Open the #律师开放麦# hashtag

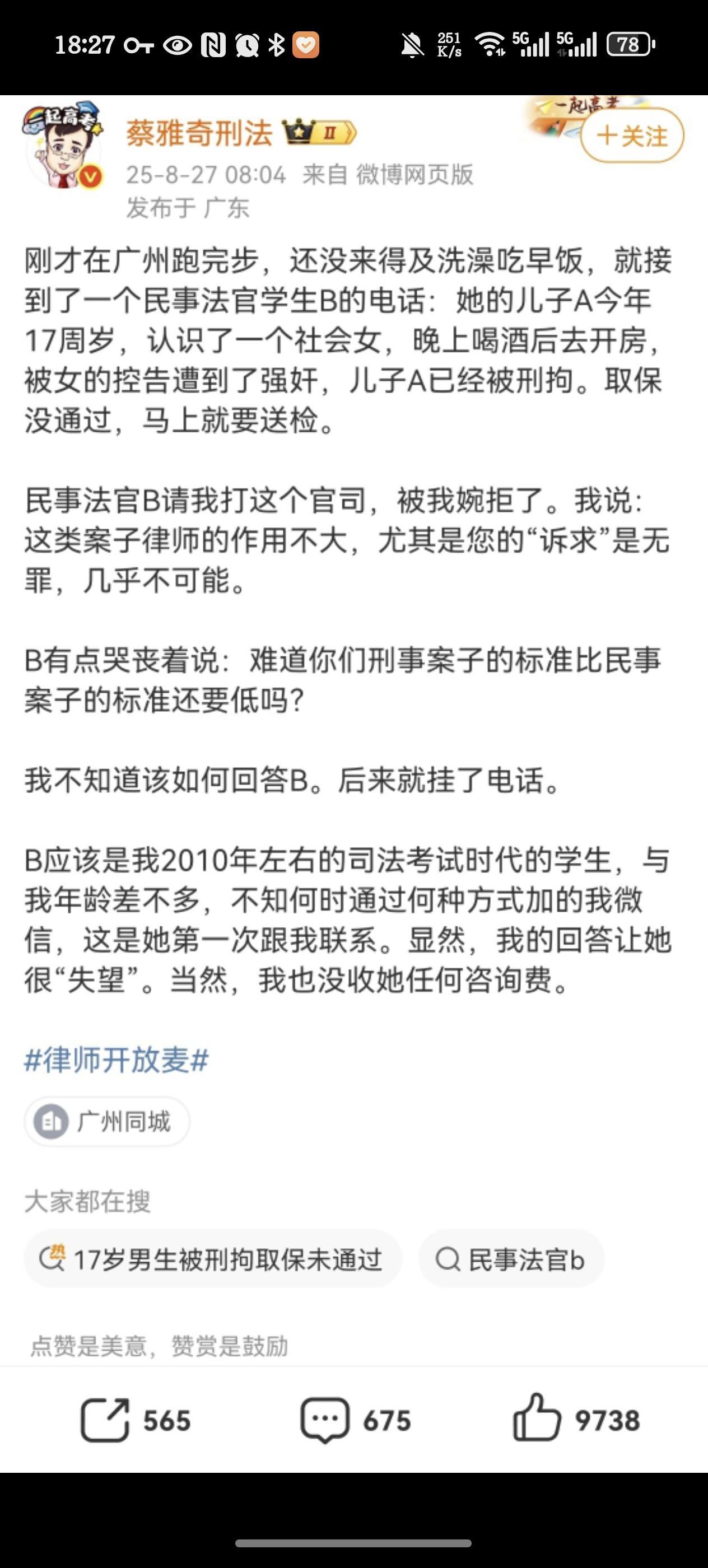click(x=117, y=1060)
